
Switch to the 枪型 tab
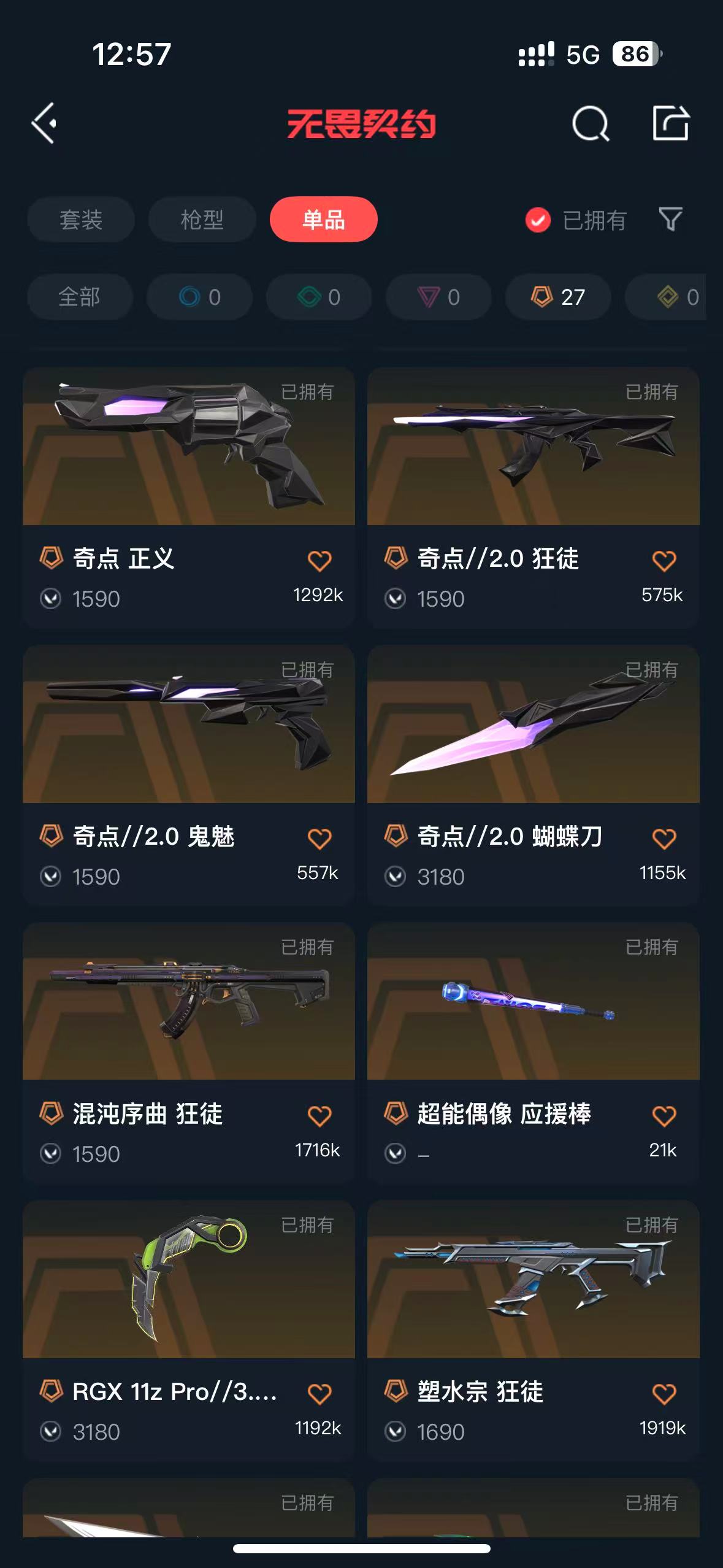point(202,220)
